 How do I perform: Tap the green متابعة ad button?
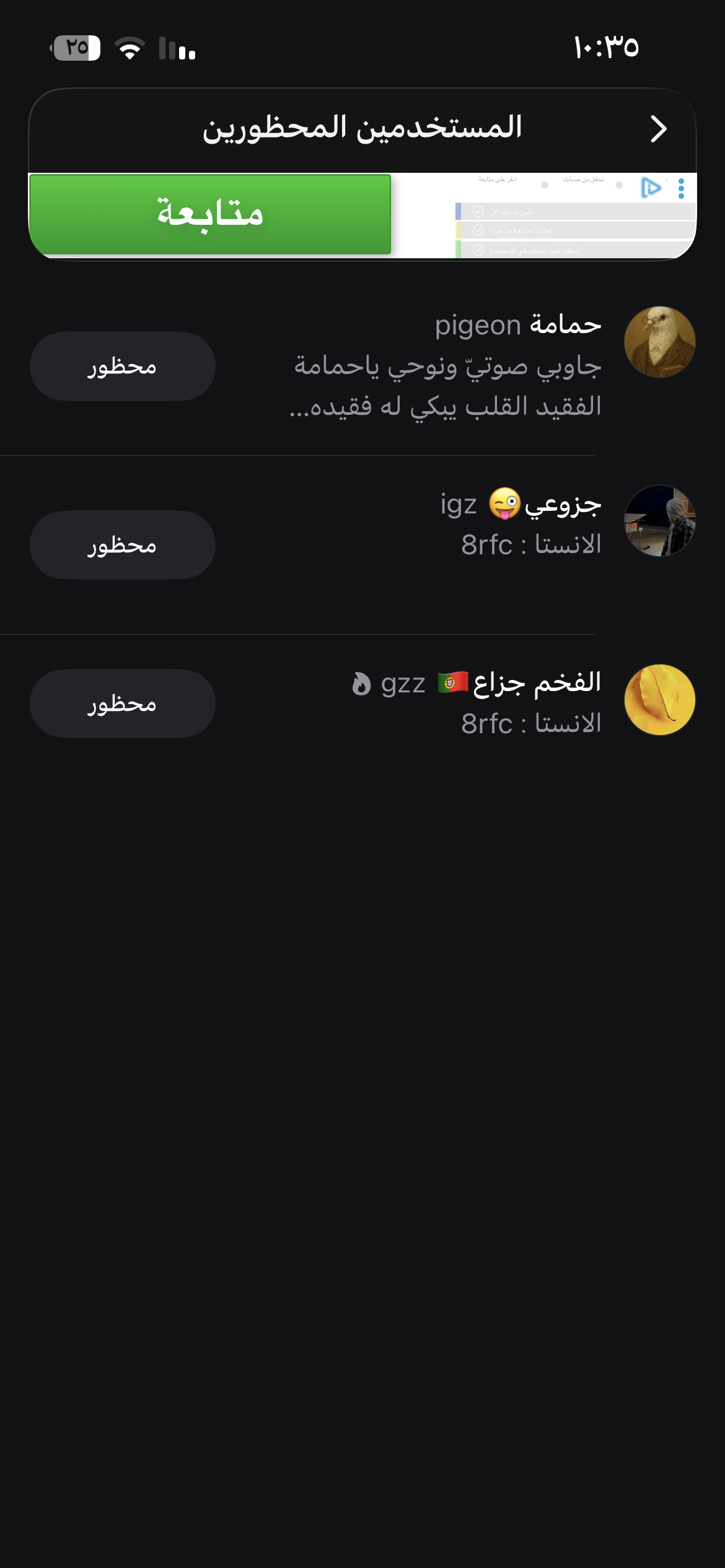click(x=210, y=214)
